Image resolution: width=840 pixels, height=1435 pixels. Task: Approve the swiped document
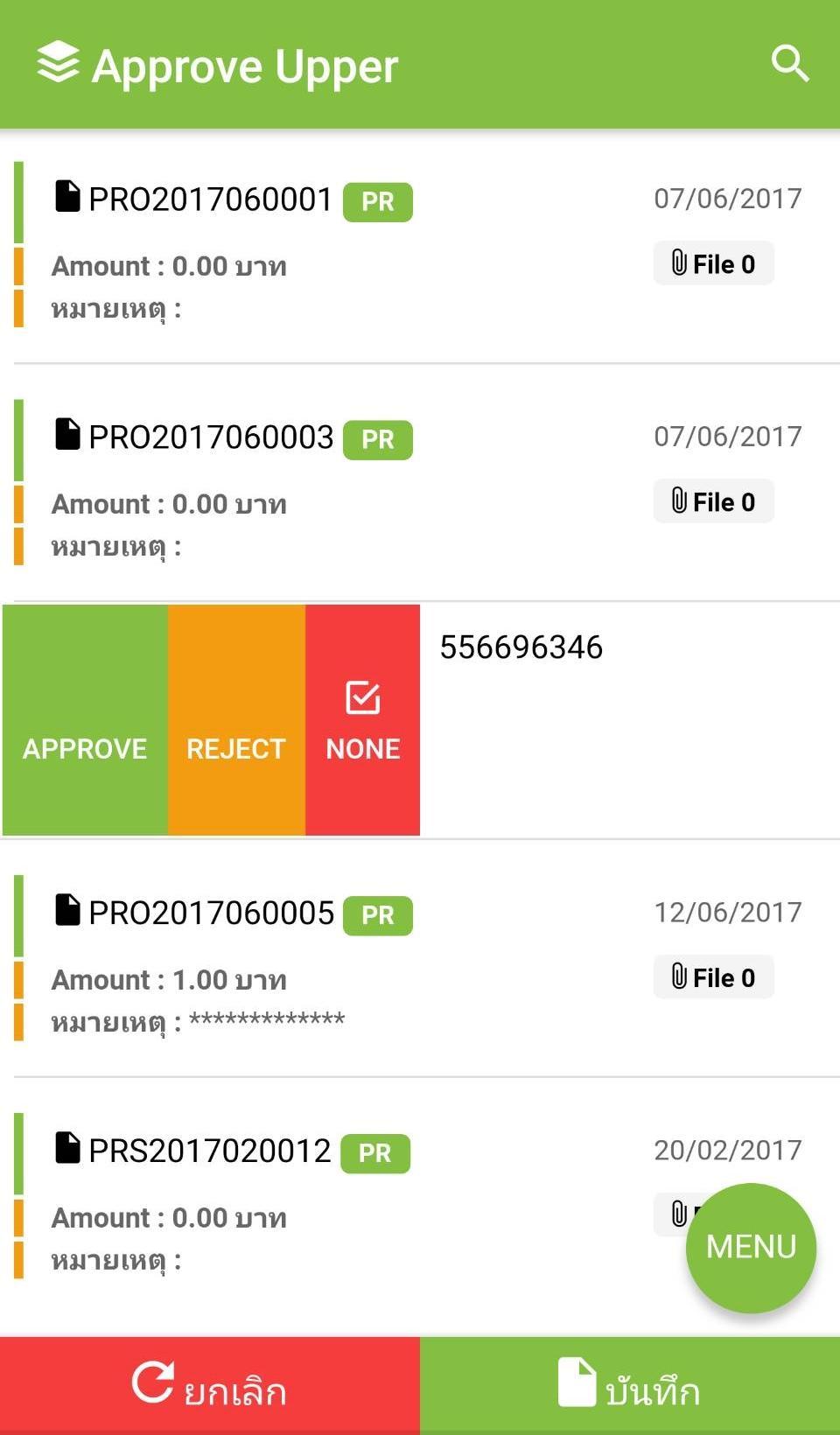(x=85, y=720)
